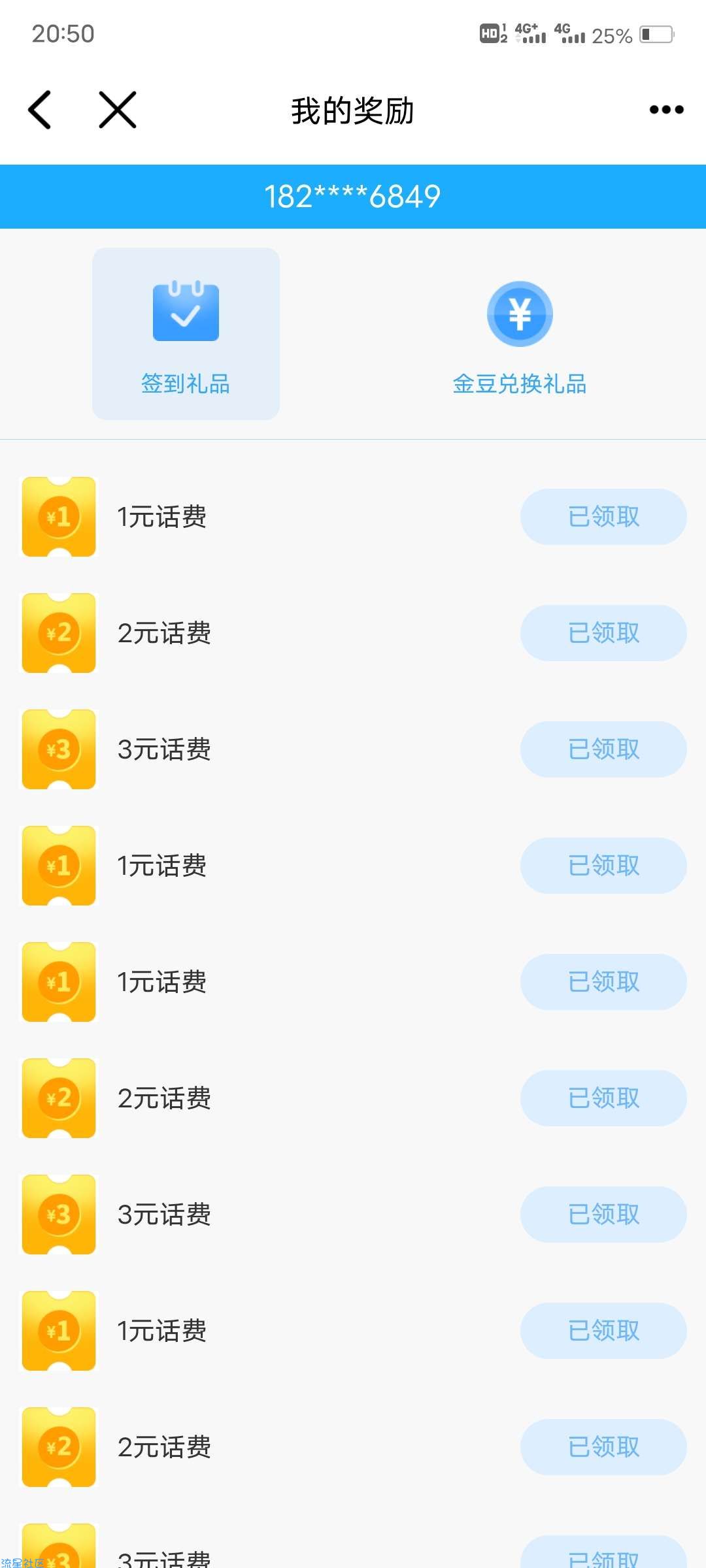Close the page with the X icon
The image size is (706, 1568).
click(x=118, y=110)
